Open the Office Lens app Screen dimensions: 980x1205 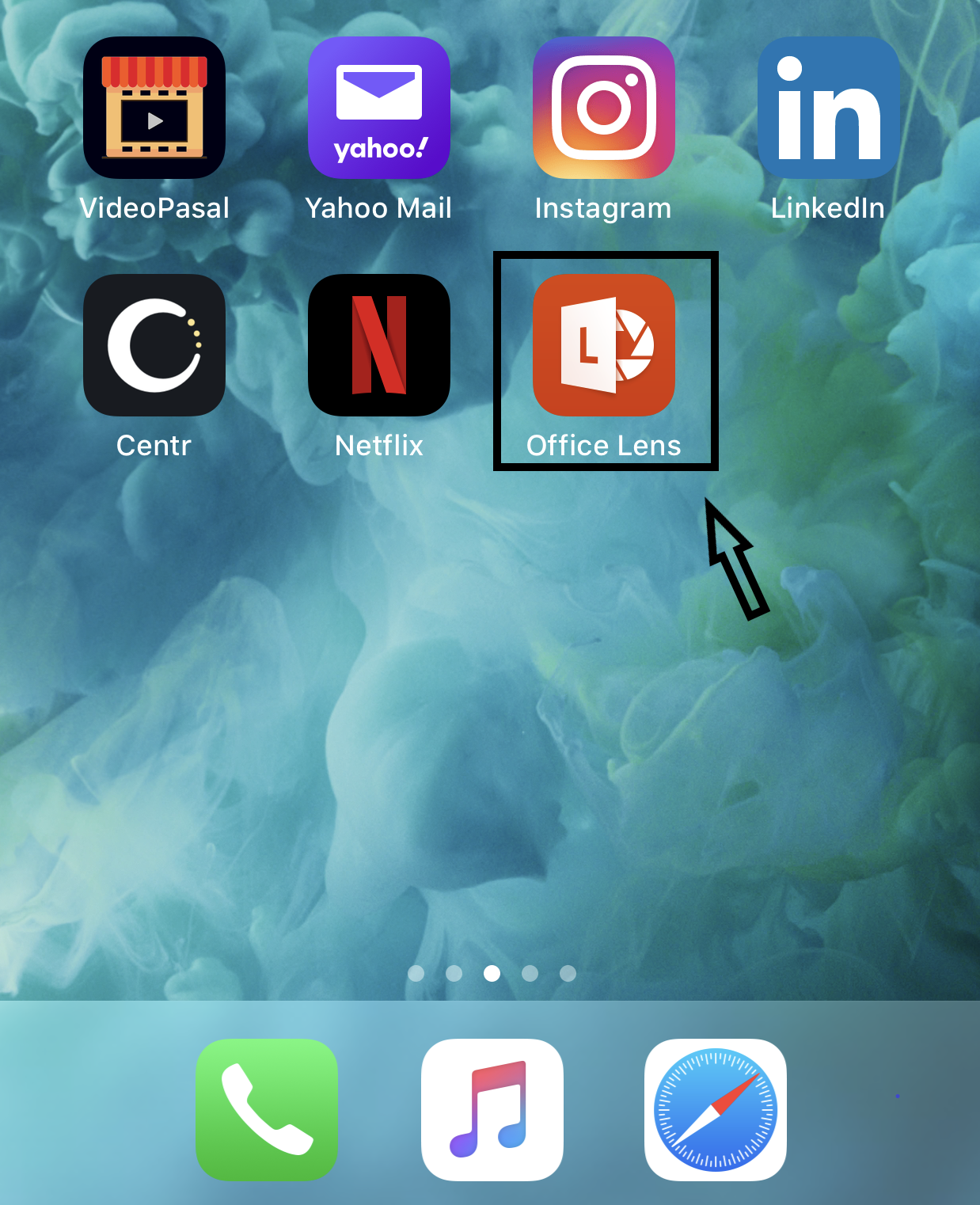(604, 345)
